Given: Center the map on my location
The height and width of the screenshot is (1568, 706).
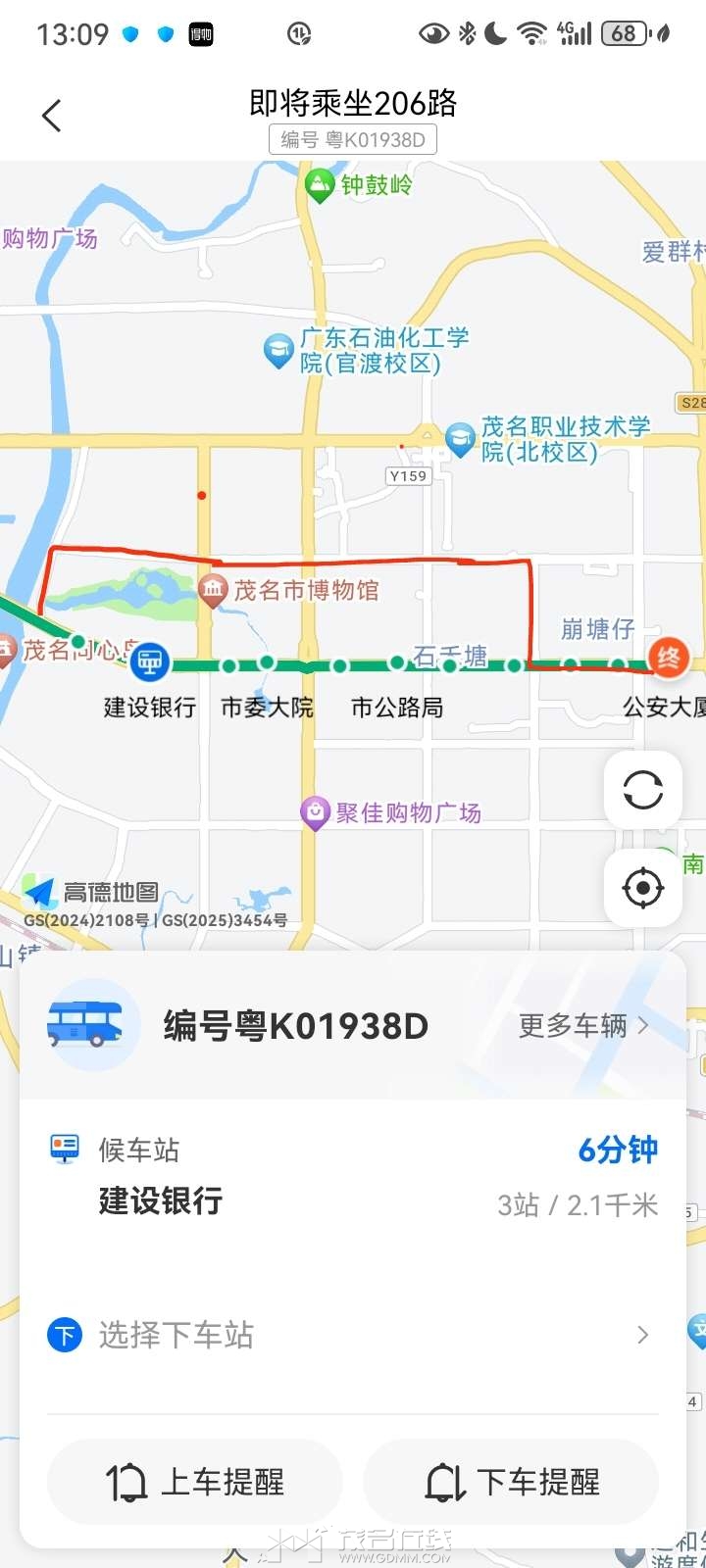Looking at the screenshot, I should (x=643, y=888).
